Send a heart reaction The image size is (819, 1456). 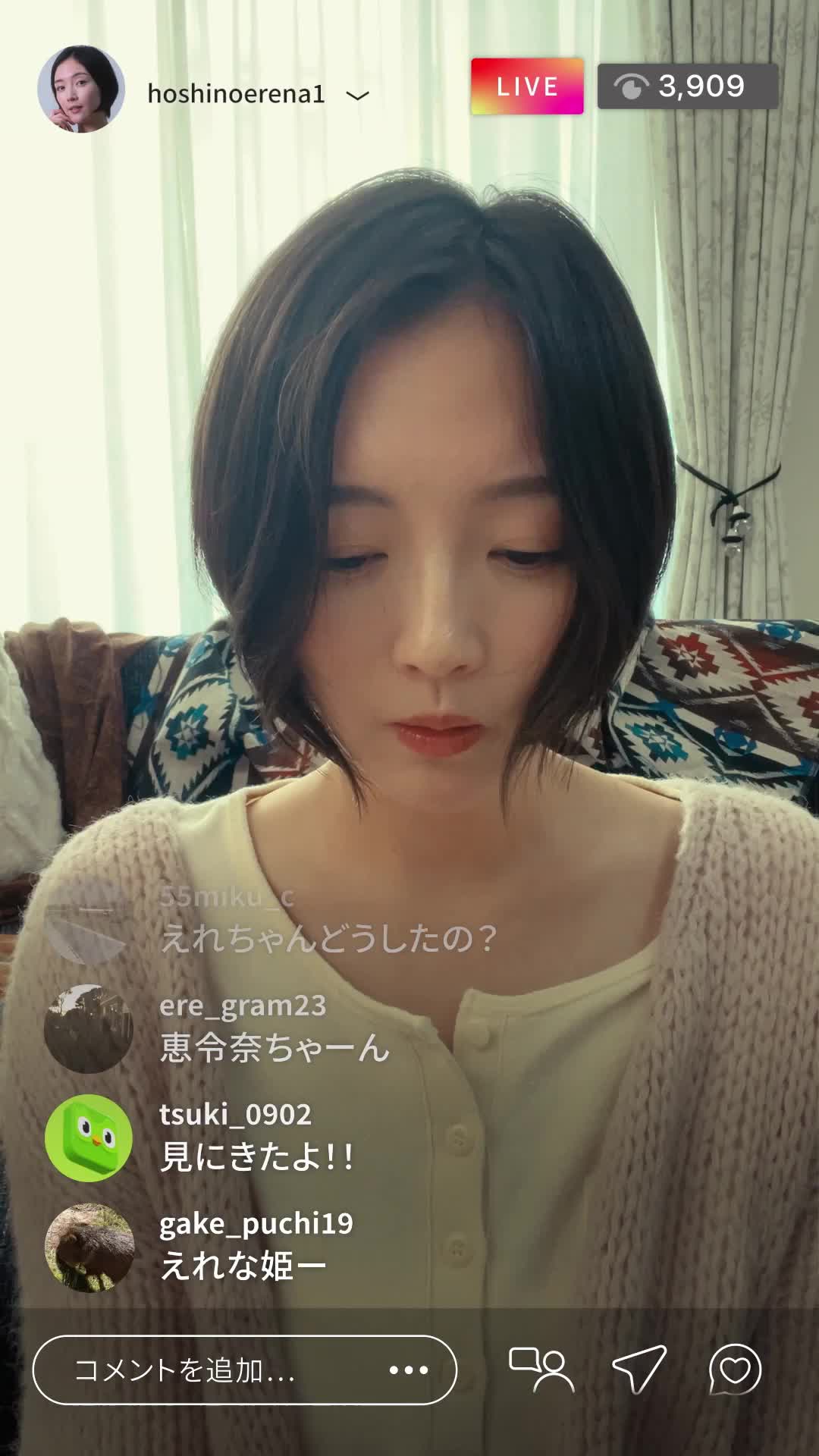tap(734, 1370)
